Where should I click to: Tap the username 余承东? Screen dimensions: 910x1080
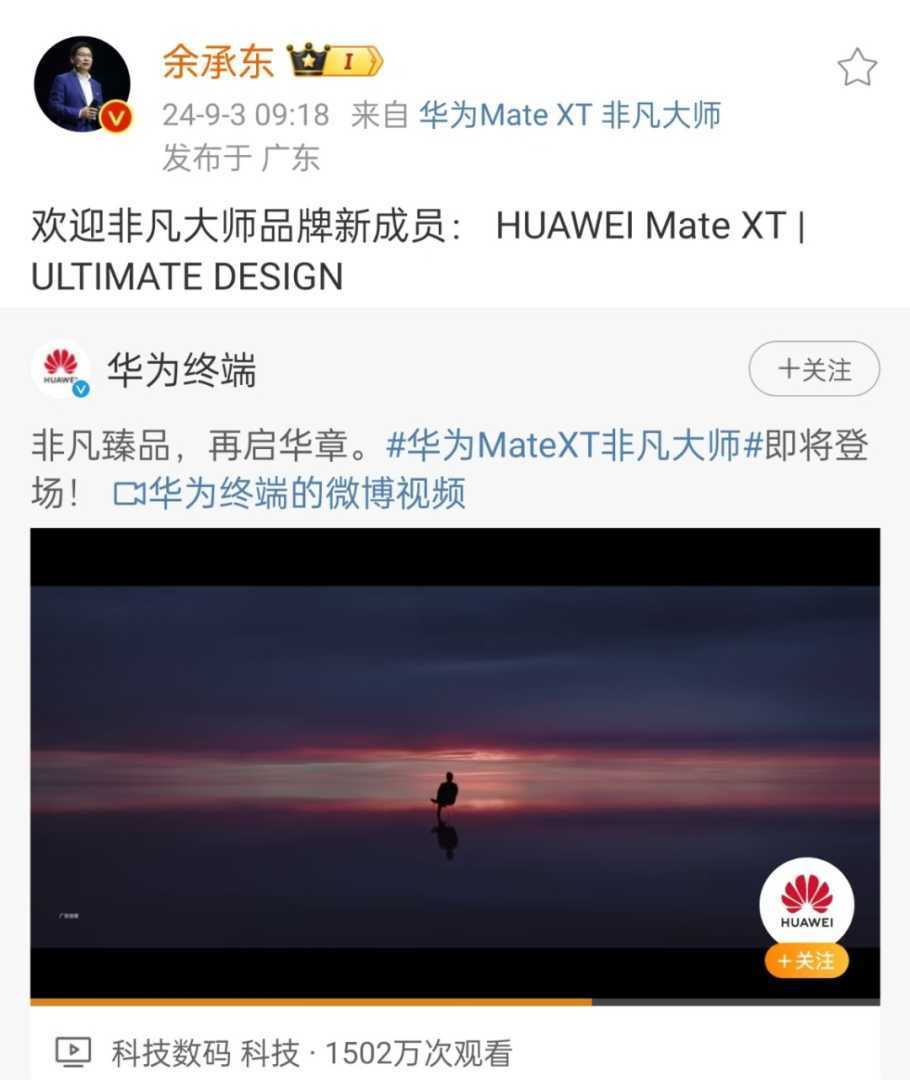point(217,62)
